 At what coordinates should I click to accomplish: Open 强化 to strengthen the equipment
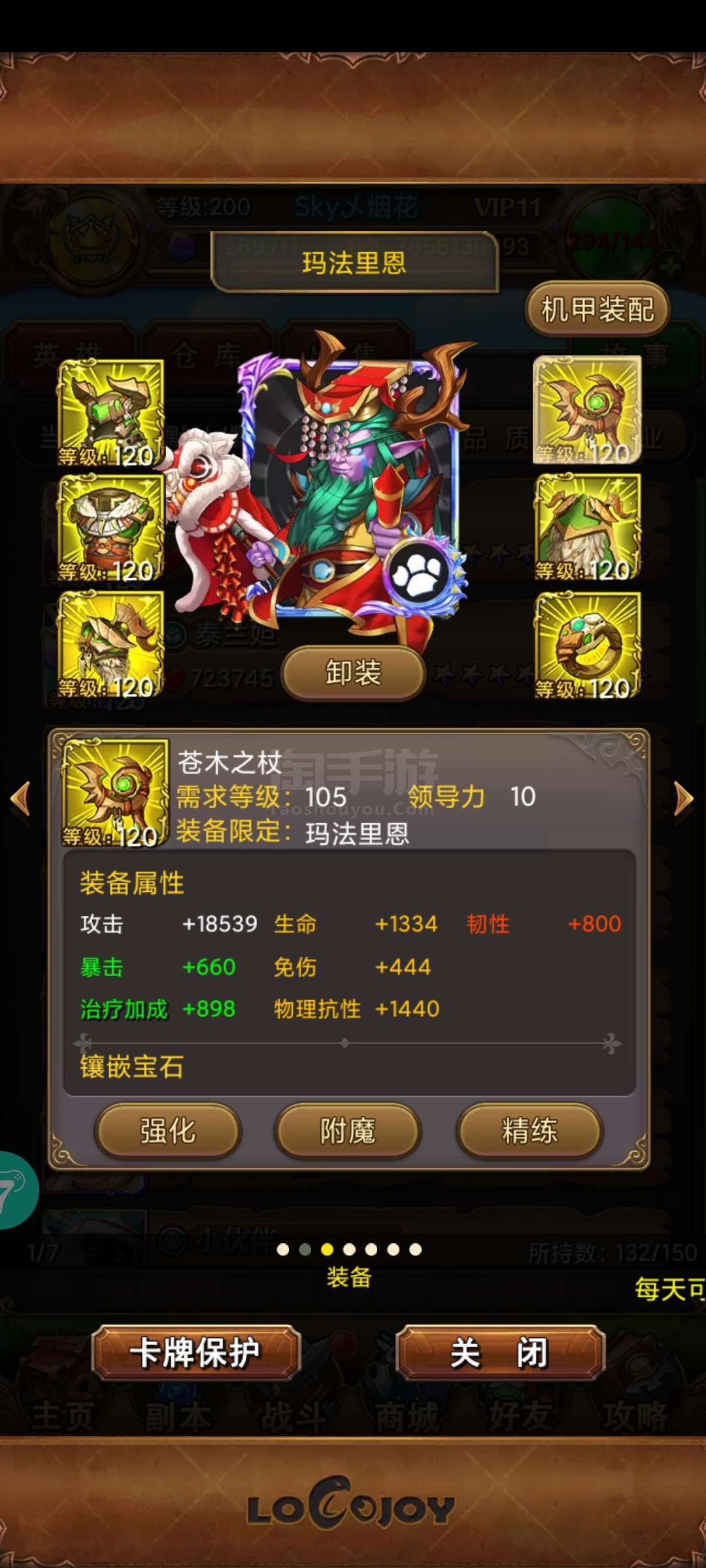tap(168, 1130)
